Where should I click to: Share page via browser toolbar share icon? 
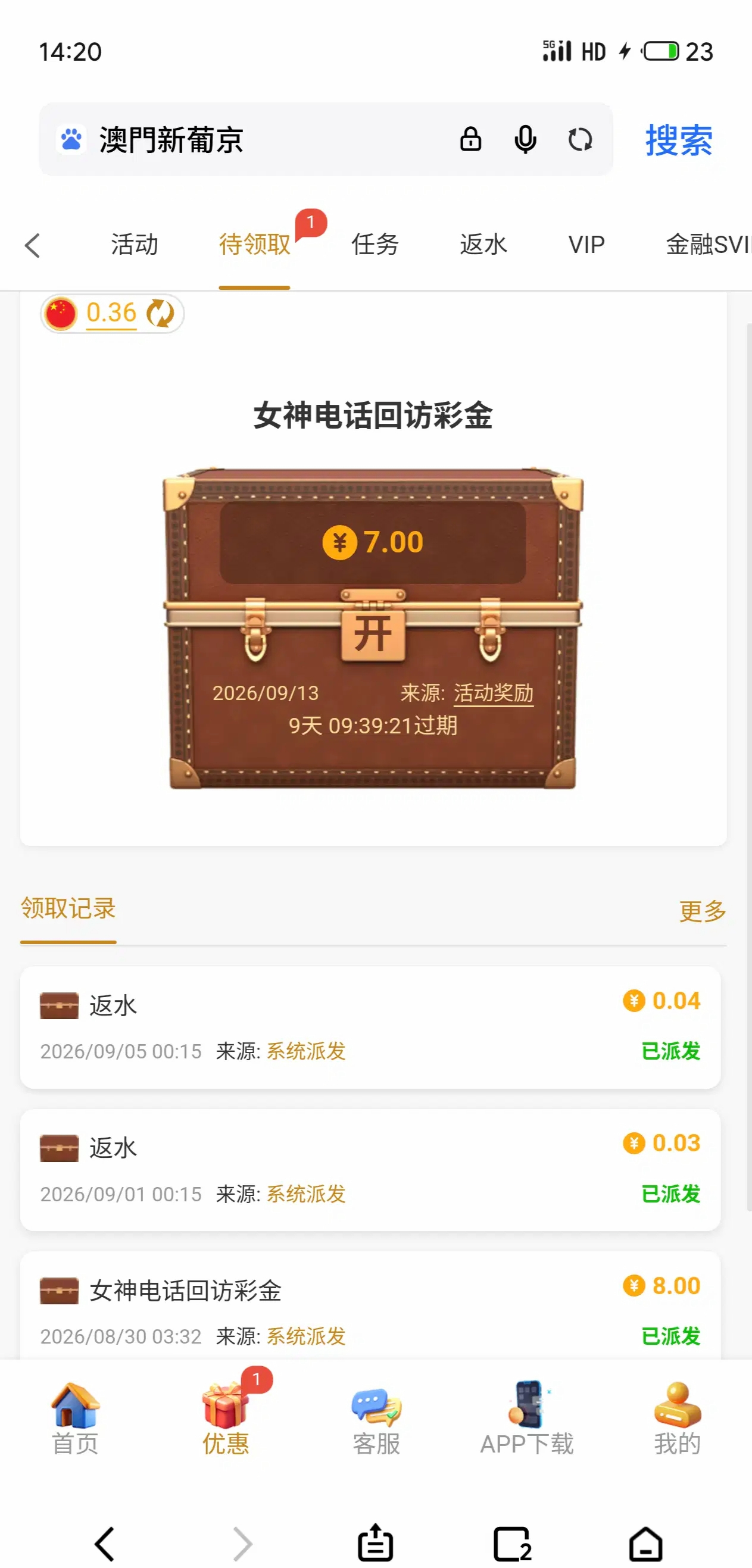point(375,1542)
